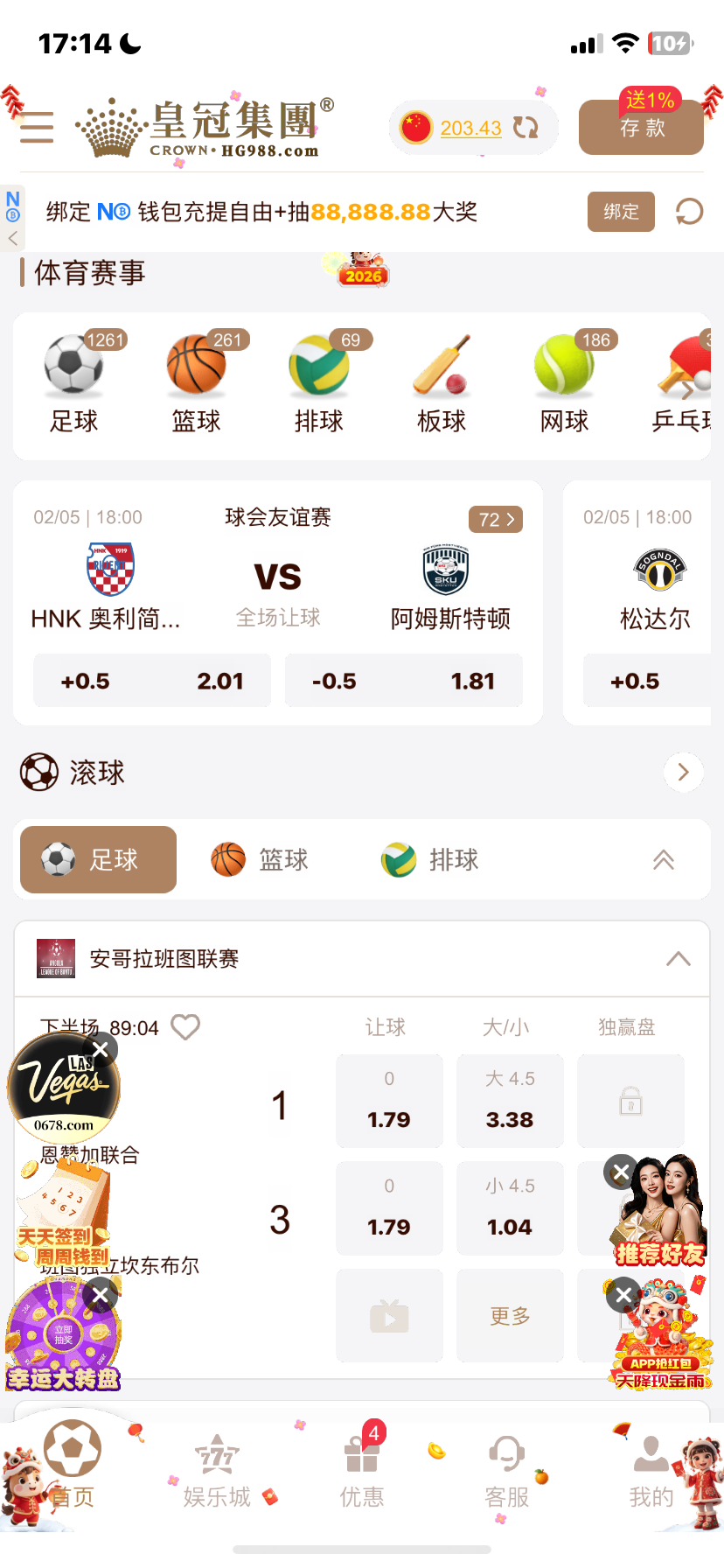Open the 优惠 promotions tab

(x=362, y=1472)
